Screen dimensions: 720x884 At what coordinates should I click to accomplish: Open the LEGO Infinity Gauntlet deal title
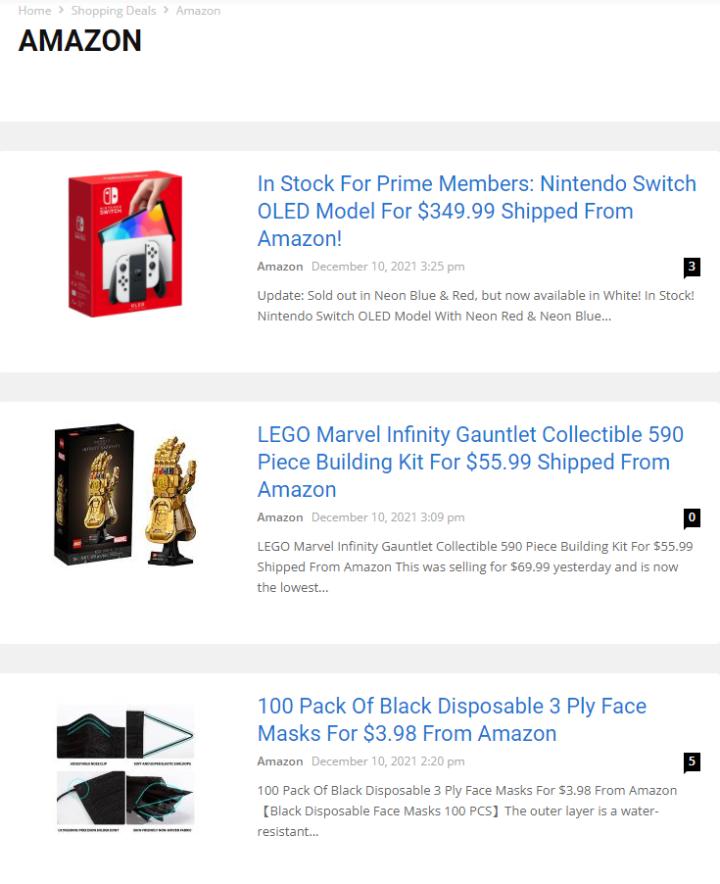click(470, 462)
